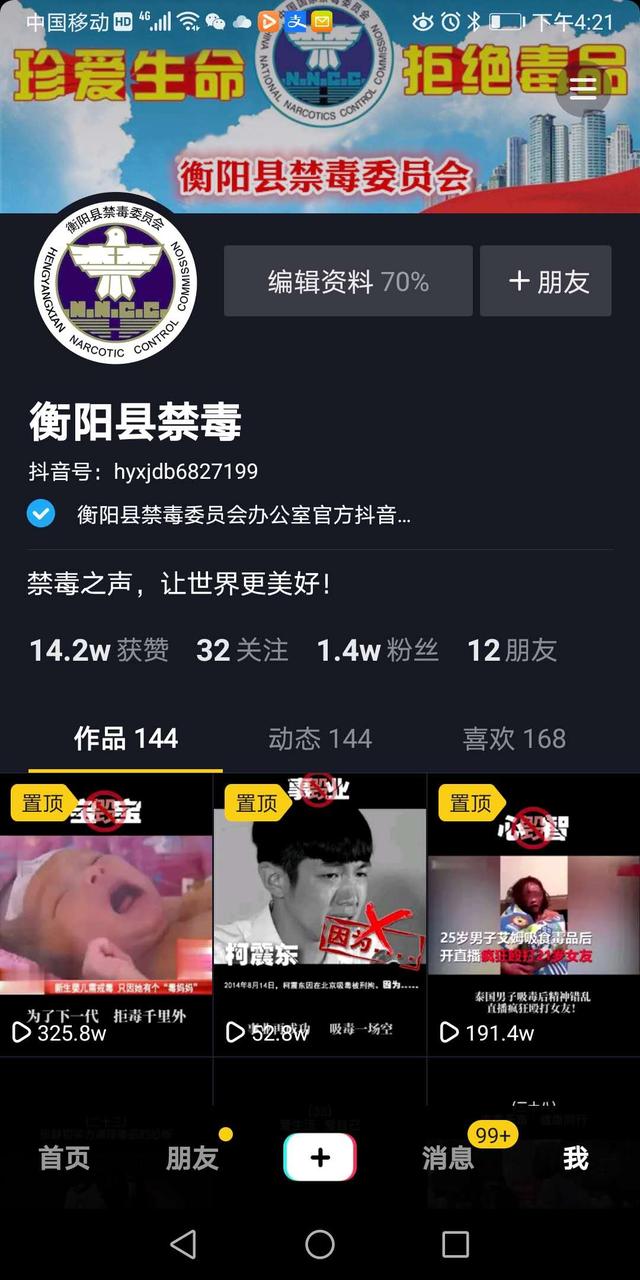
Task: View the 14.2w 获赞 likes count
Action: 99,651
